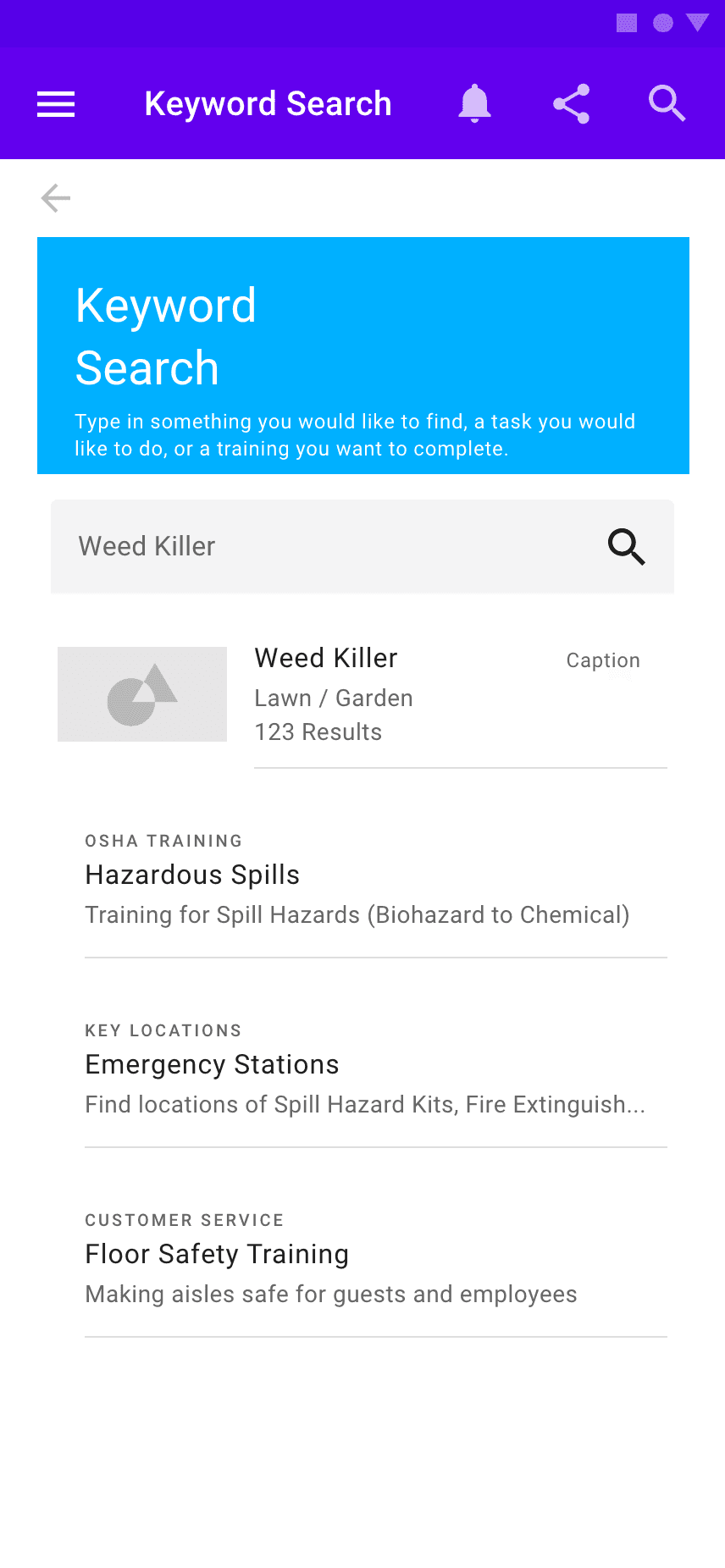Select the Weed Killer result thumbnail

click(x=141, y=693)
